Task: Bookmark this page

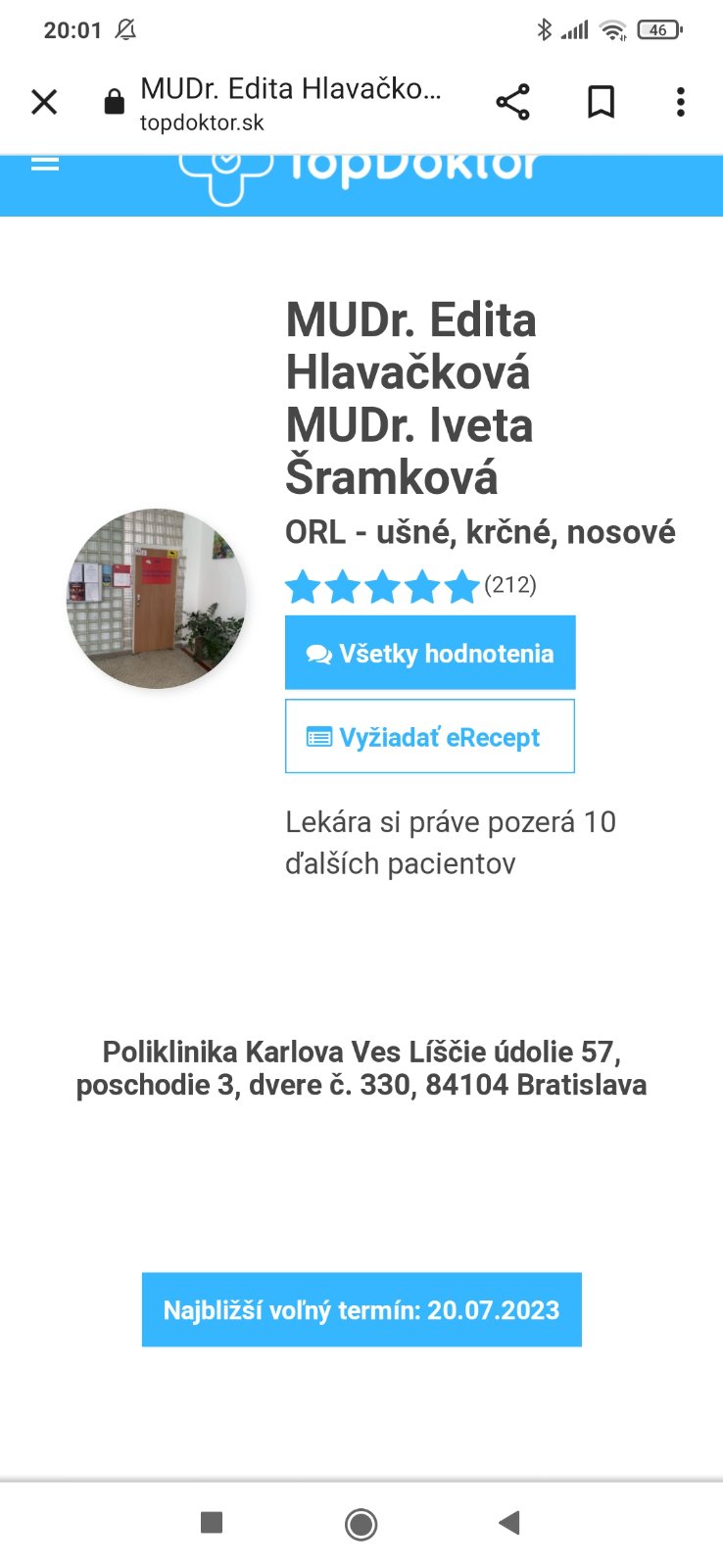Action: pyautogui.click(x=601, y=102)
